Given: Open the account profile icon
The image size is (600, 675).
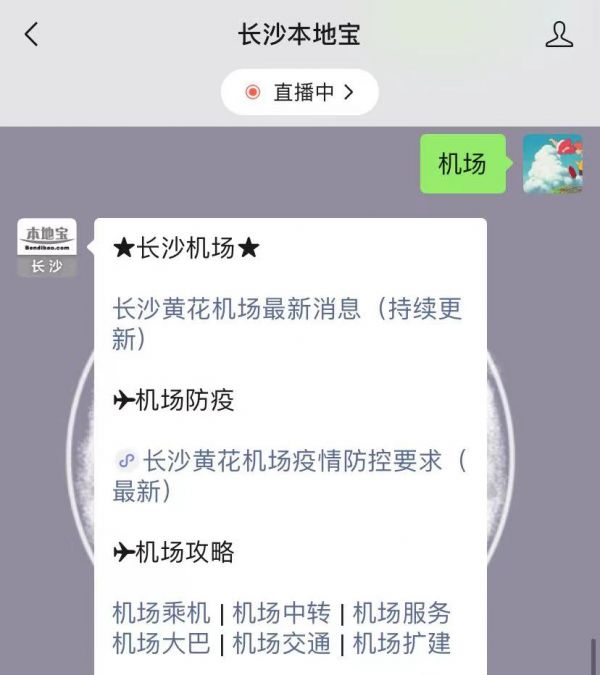Looking at the screenshot, I should [x=559, y=35].
